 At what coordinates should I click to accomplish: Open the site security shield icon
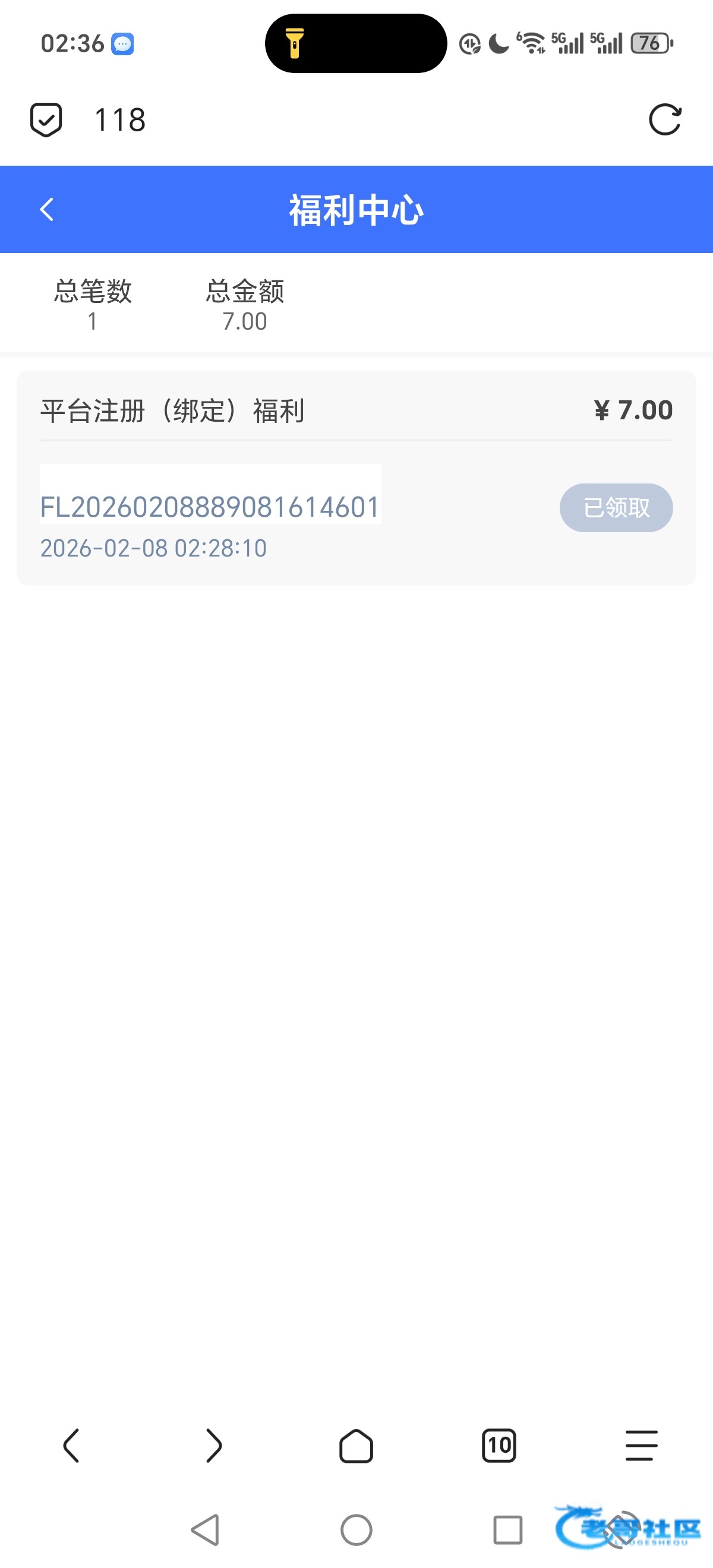pyautogui.click(x=46, y=119)
